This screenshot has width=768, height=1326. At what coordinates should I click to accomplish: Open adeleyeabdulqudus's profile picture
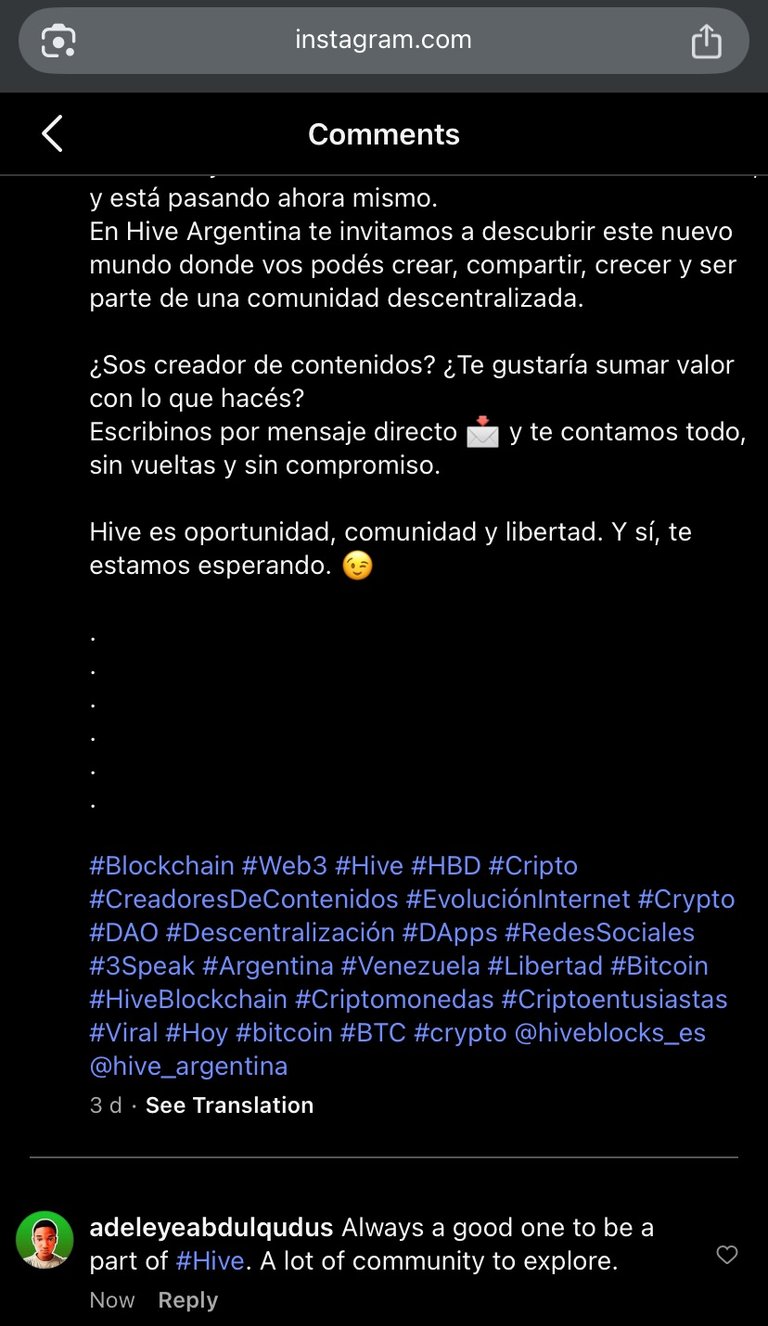pos(45,1240)
